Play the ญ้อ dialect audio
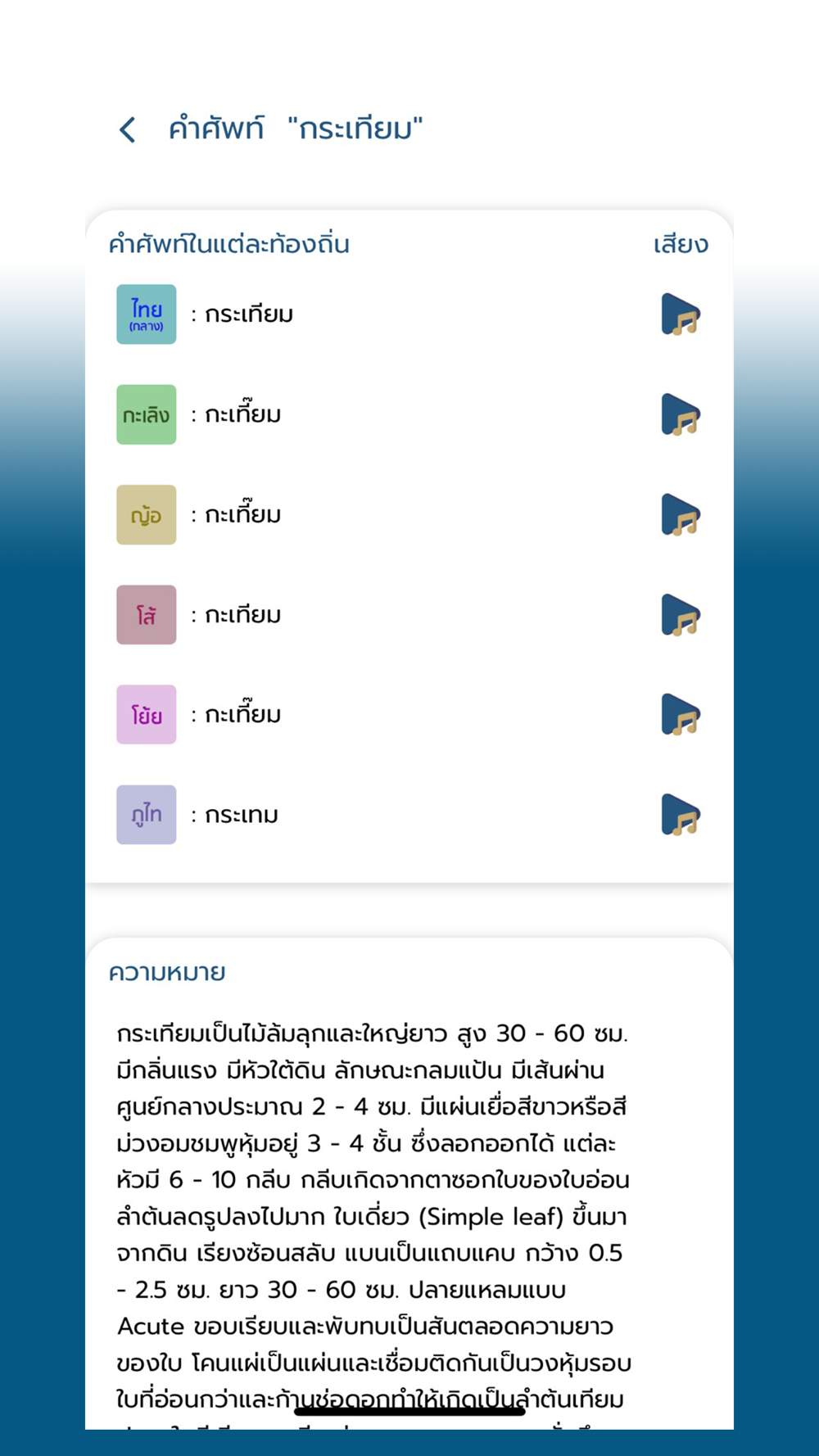 tap(681, 515)
